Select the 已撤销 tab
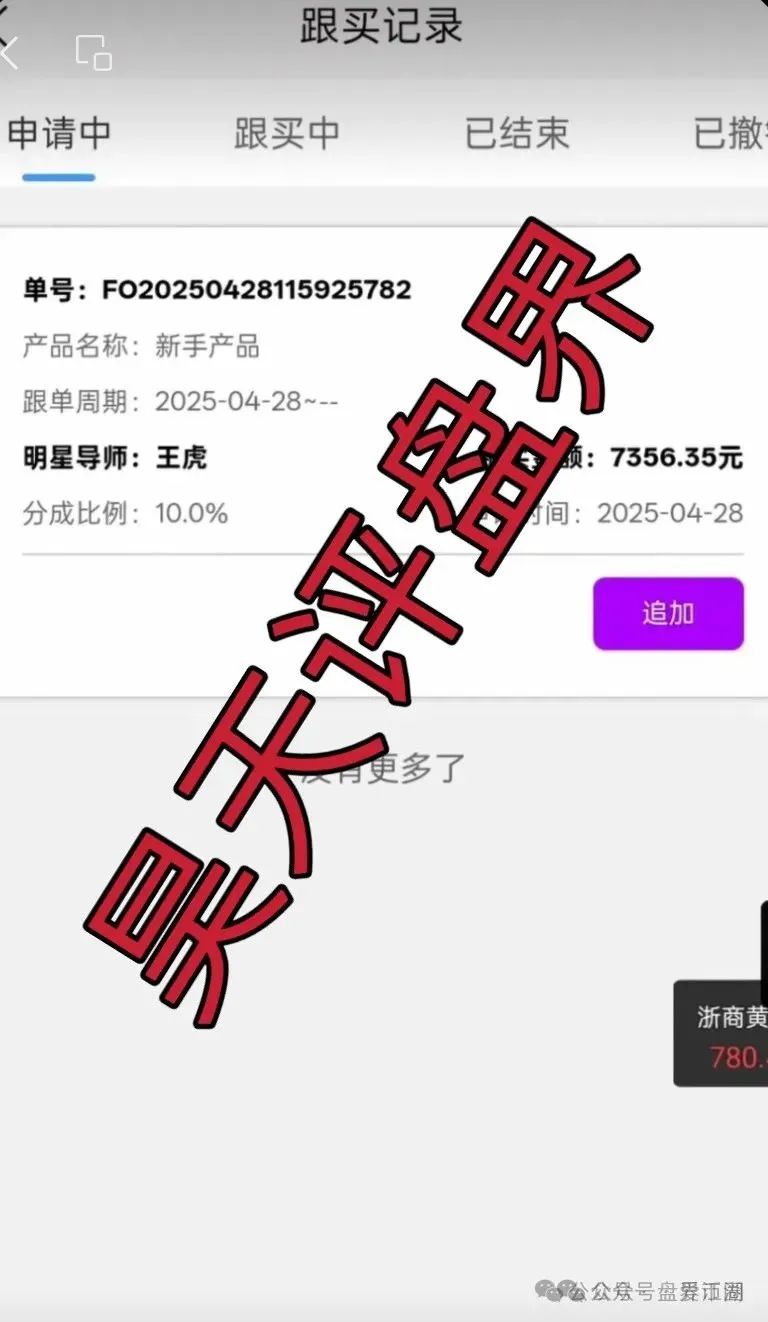Image resolution: width=768 pixels, height=1322 pixels. (x=732, y=134)
